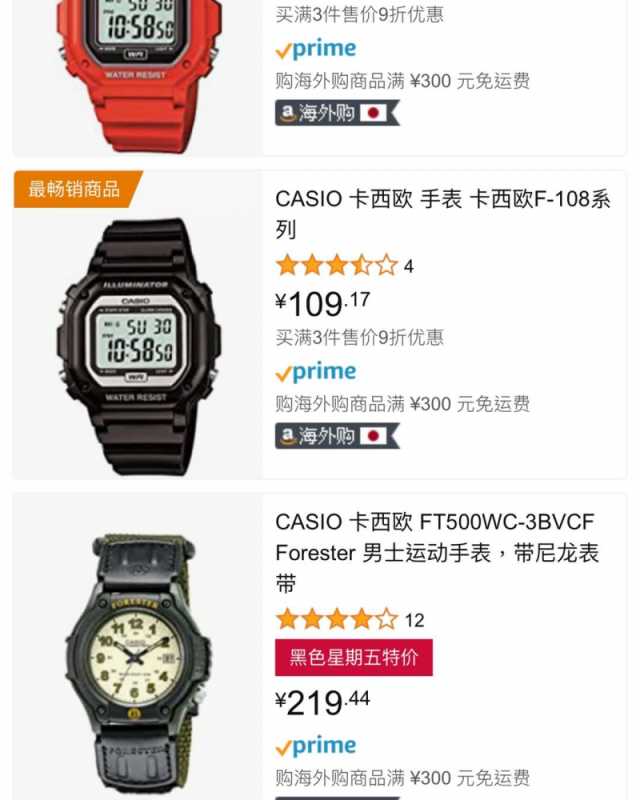Open CASIO 卡西欧F-108系列 product title
This screenshot has height=800, width=640.
point(442,214)
